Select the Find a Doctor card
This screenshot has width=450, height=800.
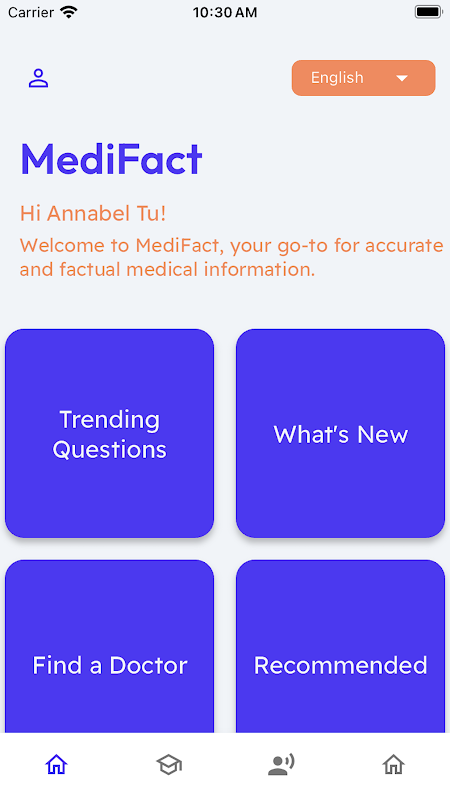109,646
